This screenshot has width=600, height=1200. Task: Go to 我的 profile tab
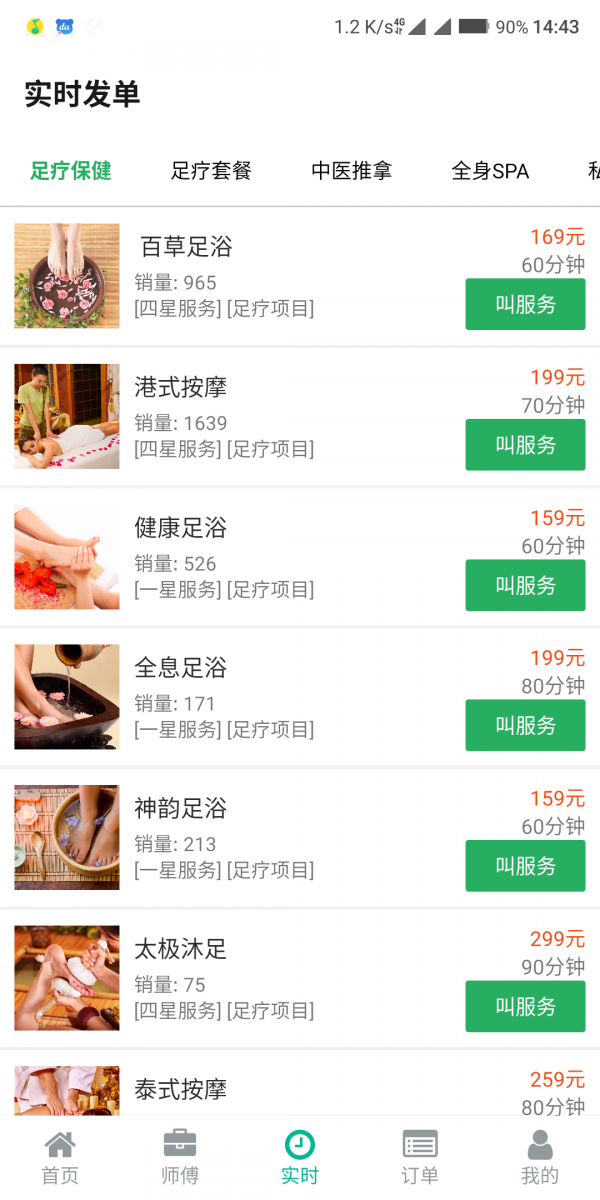(540, 1158)
